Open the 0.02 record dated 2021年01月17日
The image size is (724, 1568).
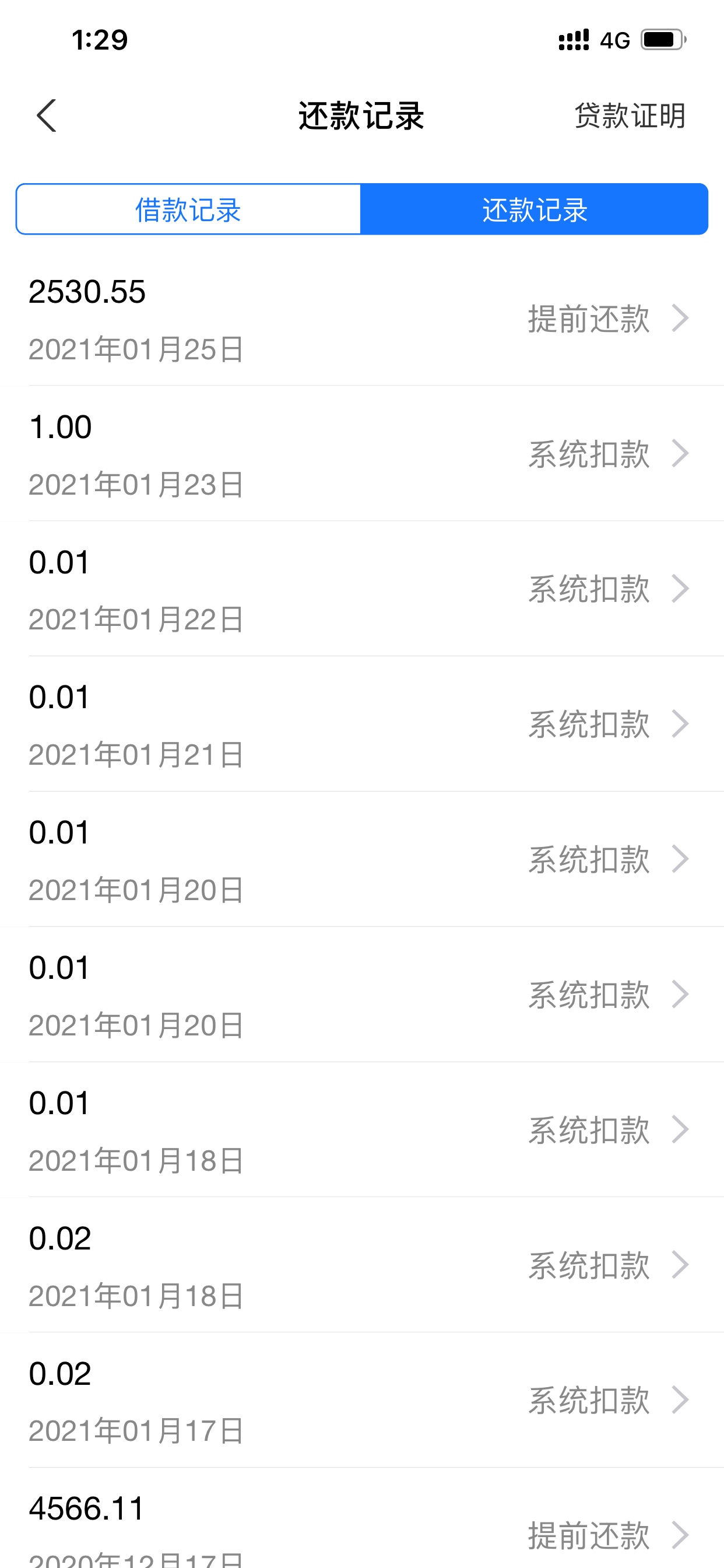click(x=362, y=1401)
